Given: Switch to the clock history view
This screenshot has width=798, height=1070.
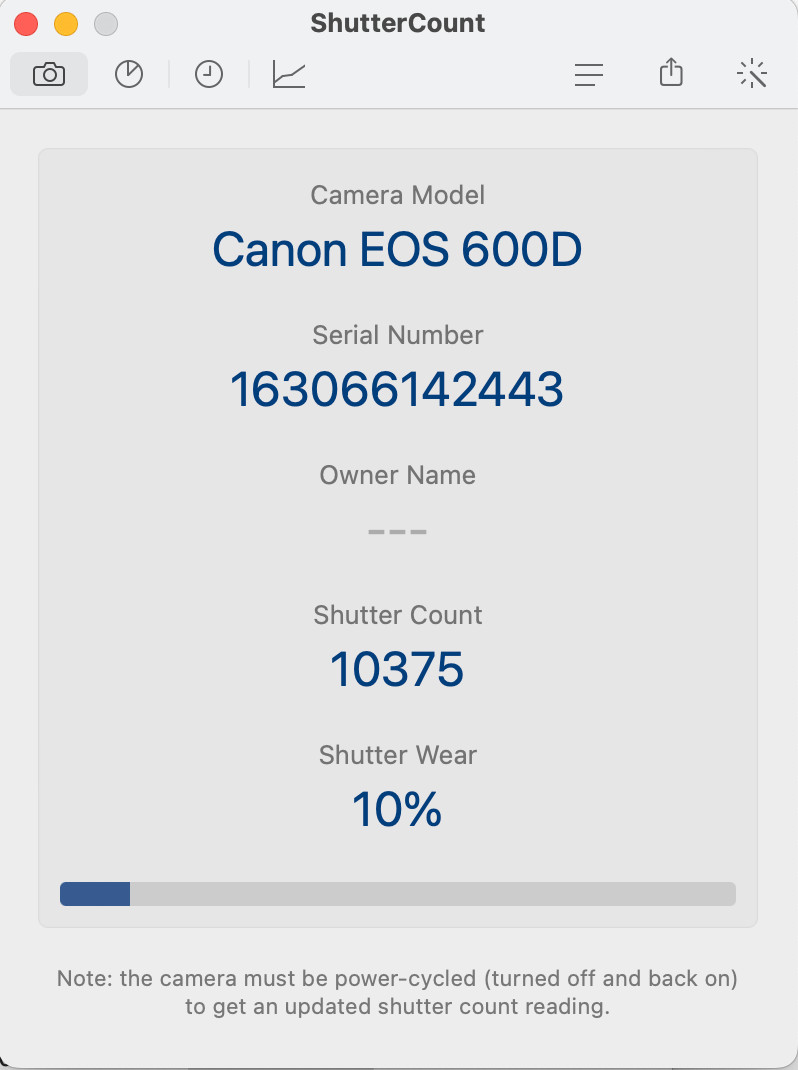Looking at the screenshot, I should (x=208, y=74).
